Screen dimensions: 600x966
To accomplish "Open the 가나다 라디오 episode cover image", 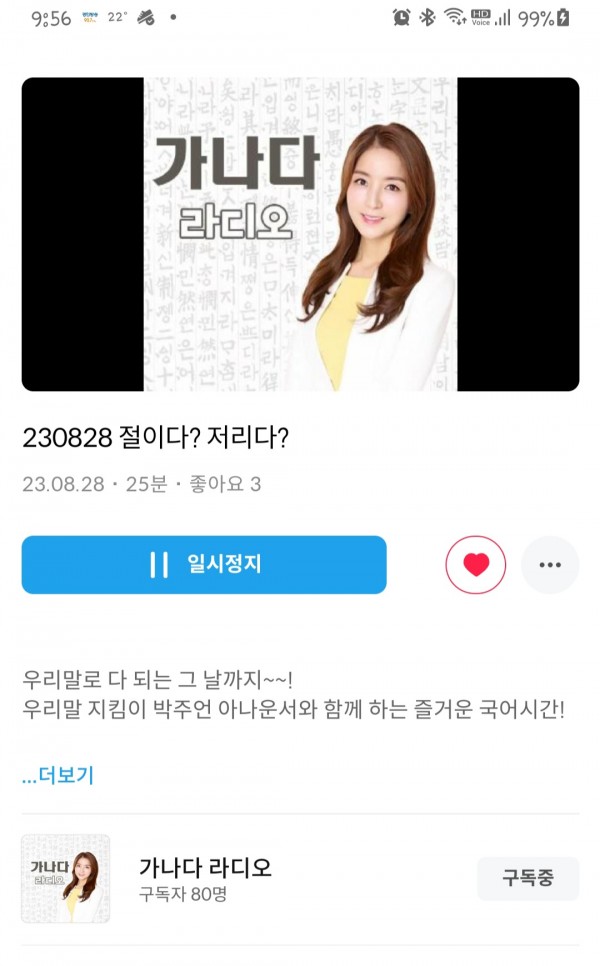I will click(300, 234).
